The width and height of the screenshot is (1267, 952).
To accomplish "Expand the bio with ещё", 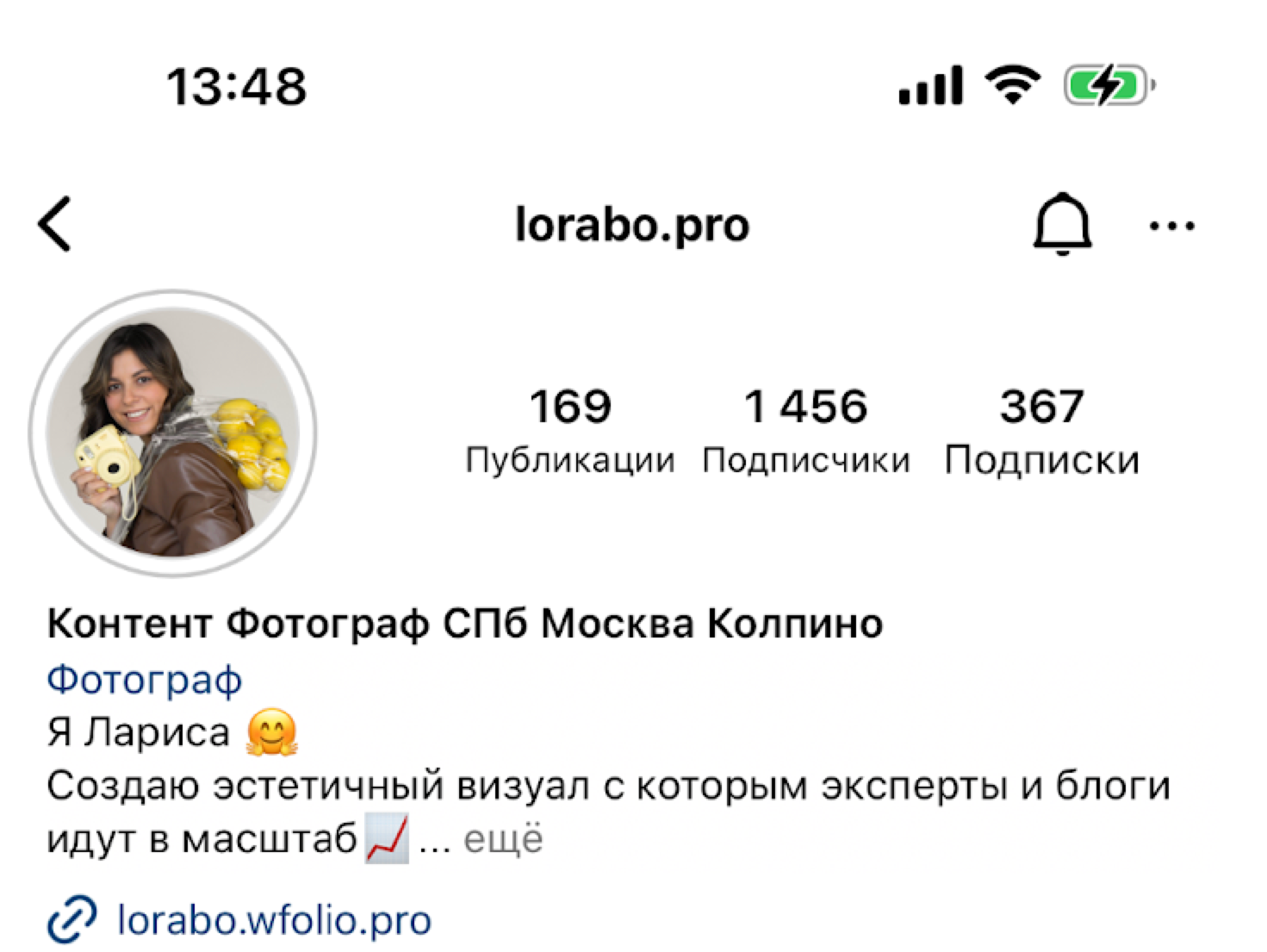I will tap(504, 839).
